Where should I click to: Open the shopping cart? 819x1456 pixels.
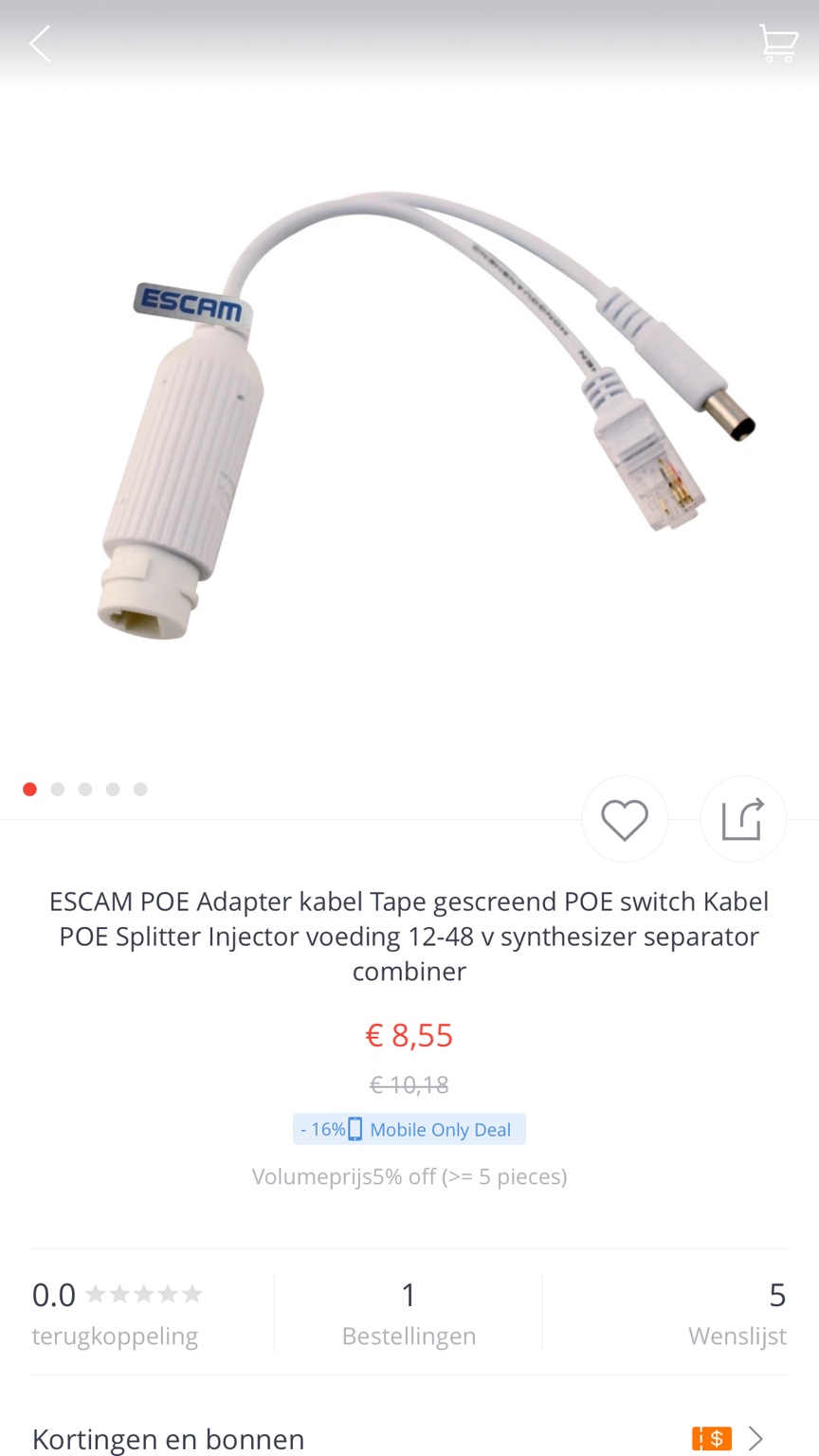pyautogui.click(x=777, y=44)
